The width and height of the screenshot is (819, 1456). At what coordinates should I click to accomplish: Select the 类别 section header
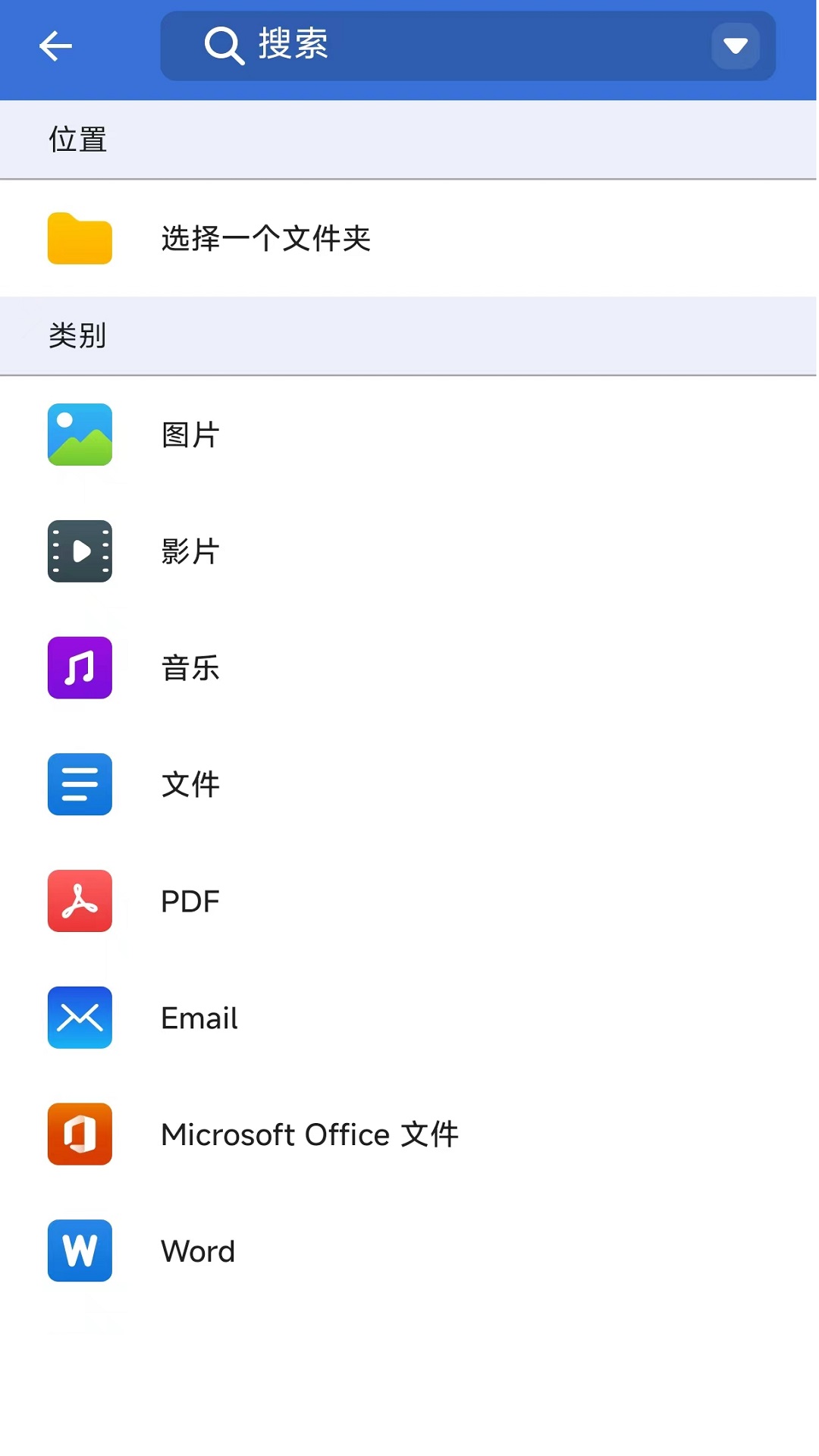[x=77, y=334]
